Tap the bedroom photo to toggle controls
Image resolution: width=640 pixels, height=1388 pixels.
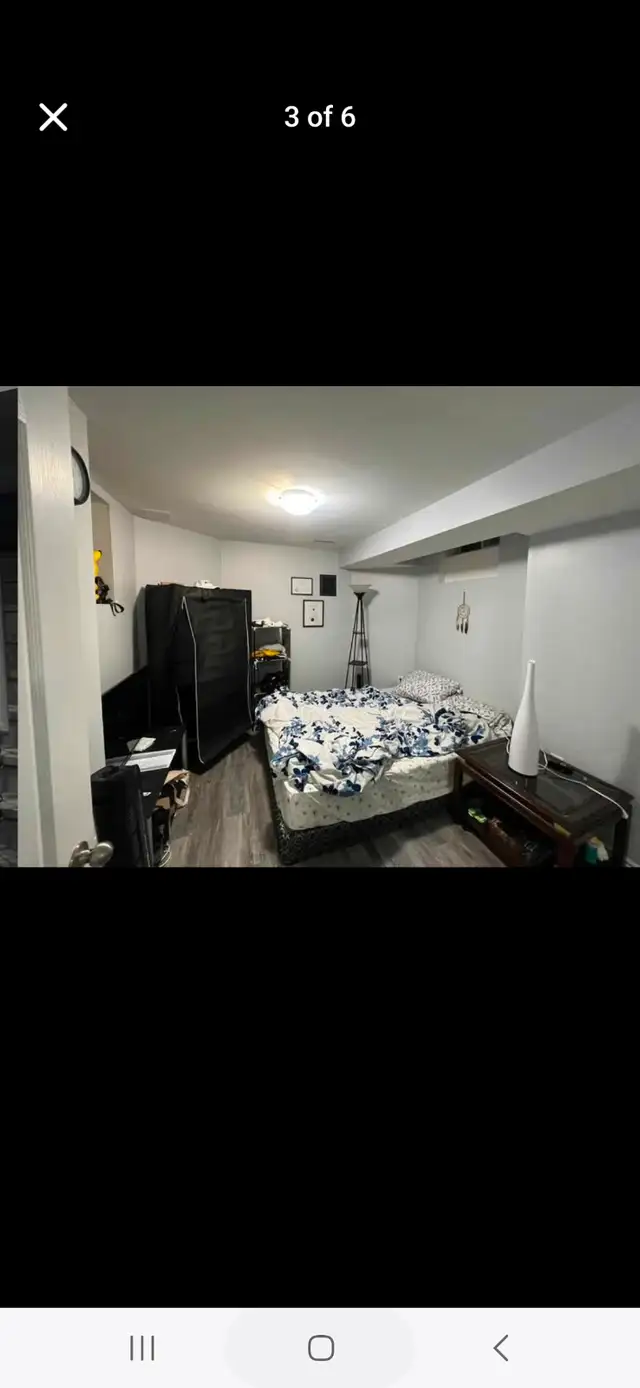320,627
